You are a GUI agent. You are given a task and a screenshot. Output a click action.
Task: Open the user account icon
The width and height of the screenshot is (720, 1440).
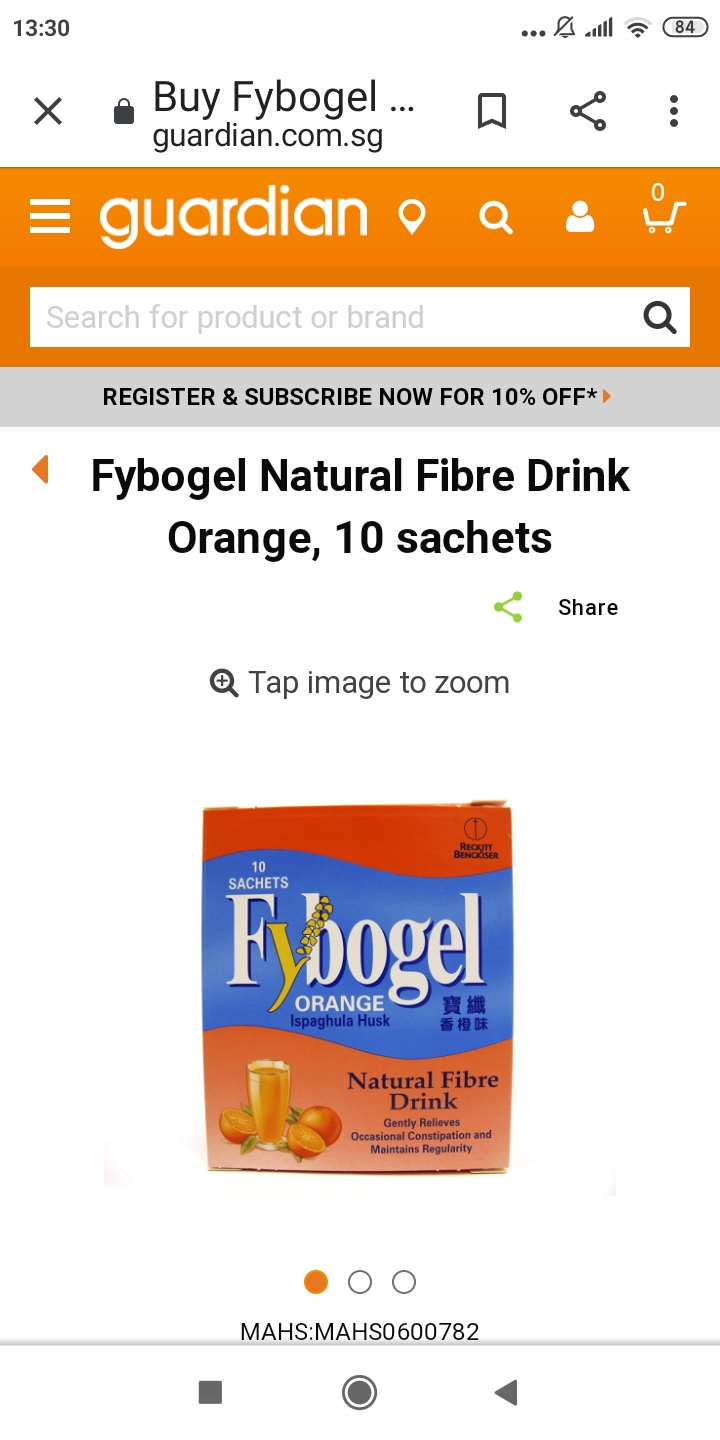click(x=580, y=216)
